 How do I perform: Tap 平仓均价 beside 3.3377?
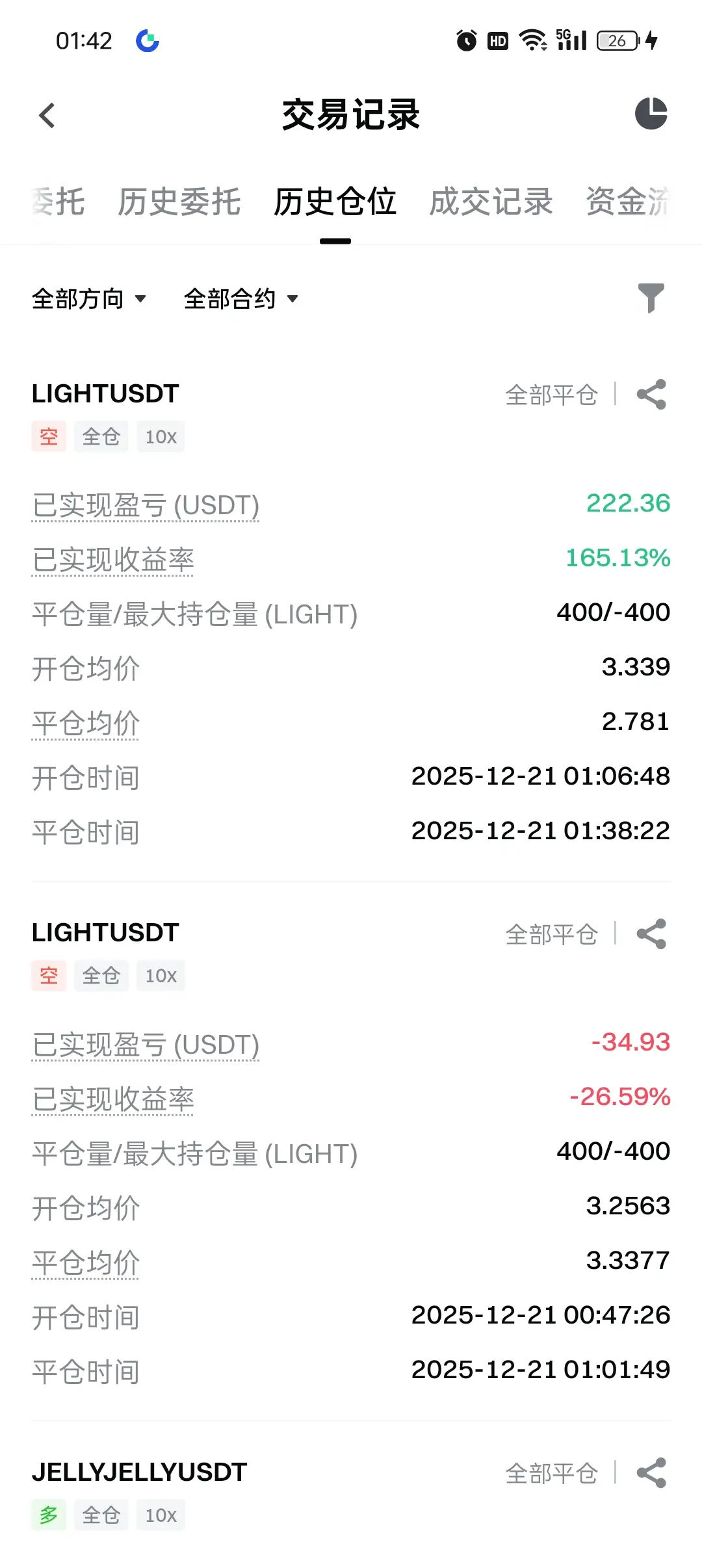click(x=86, y=1263)
